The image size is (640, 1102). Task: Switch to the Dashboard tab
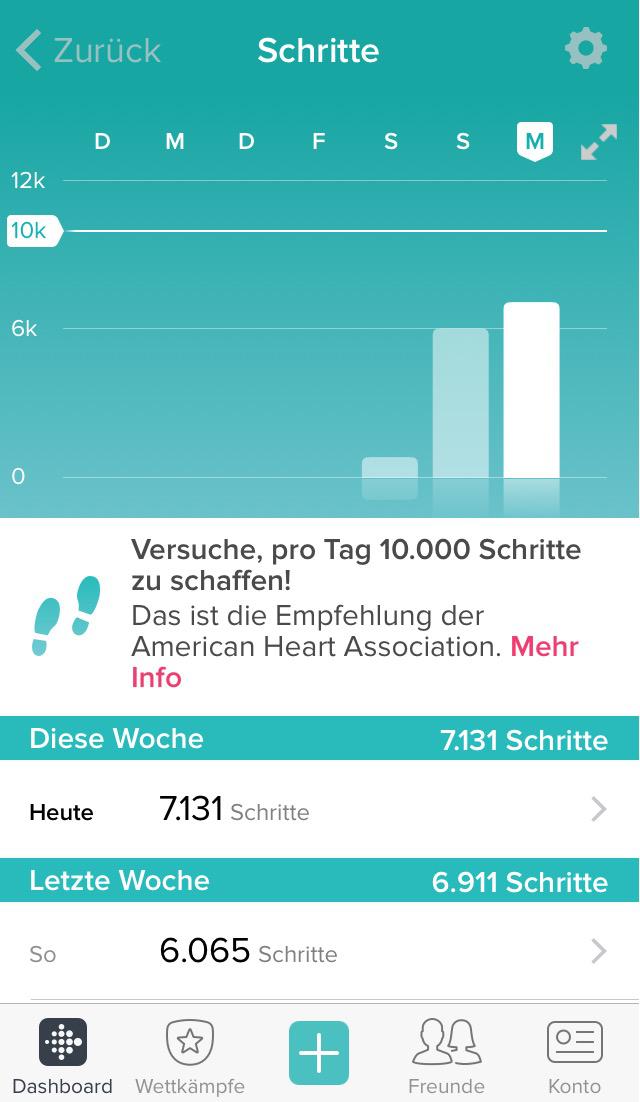(63, 1055)
